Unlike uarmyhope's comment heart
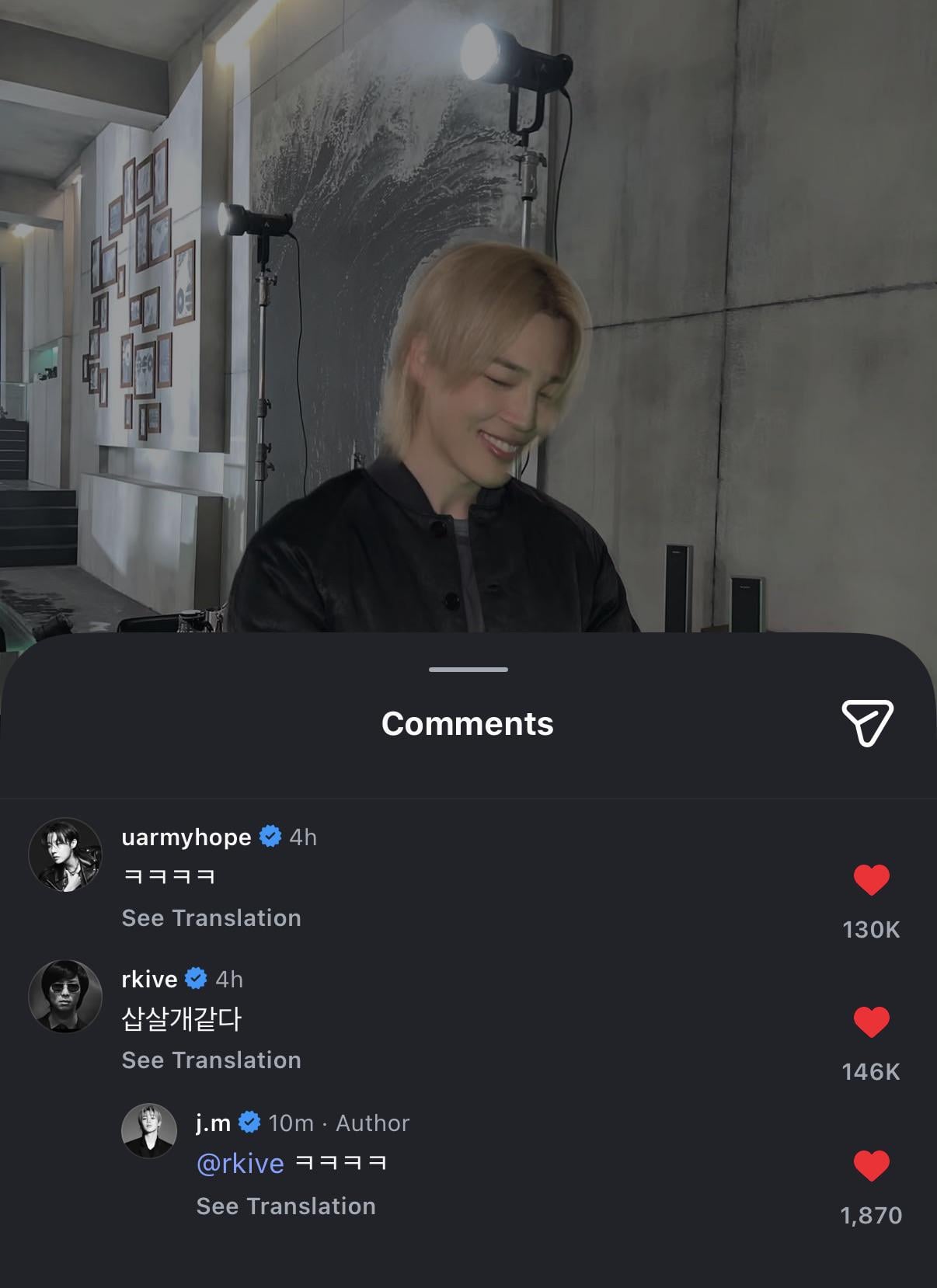937x1288 pixels. click(x=872, y=879)
